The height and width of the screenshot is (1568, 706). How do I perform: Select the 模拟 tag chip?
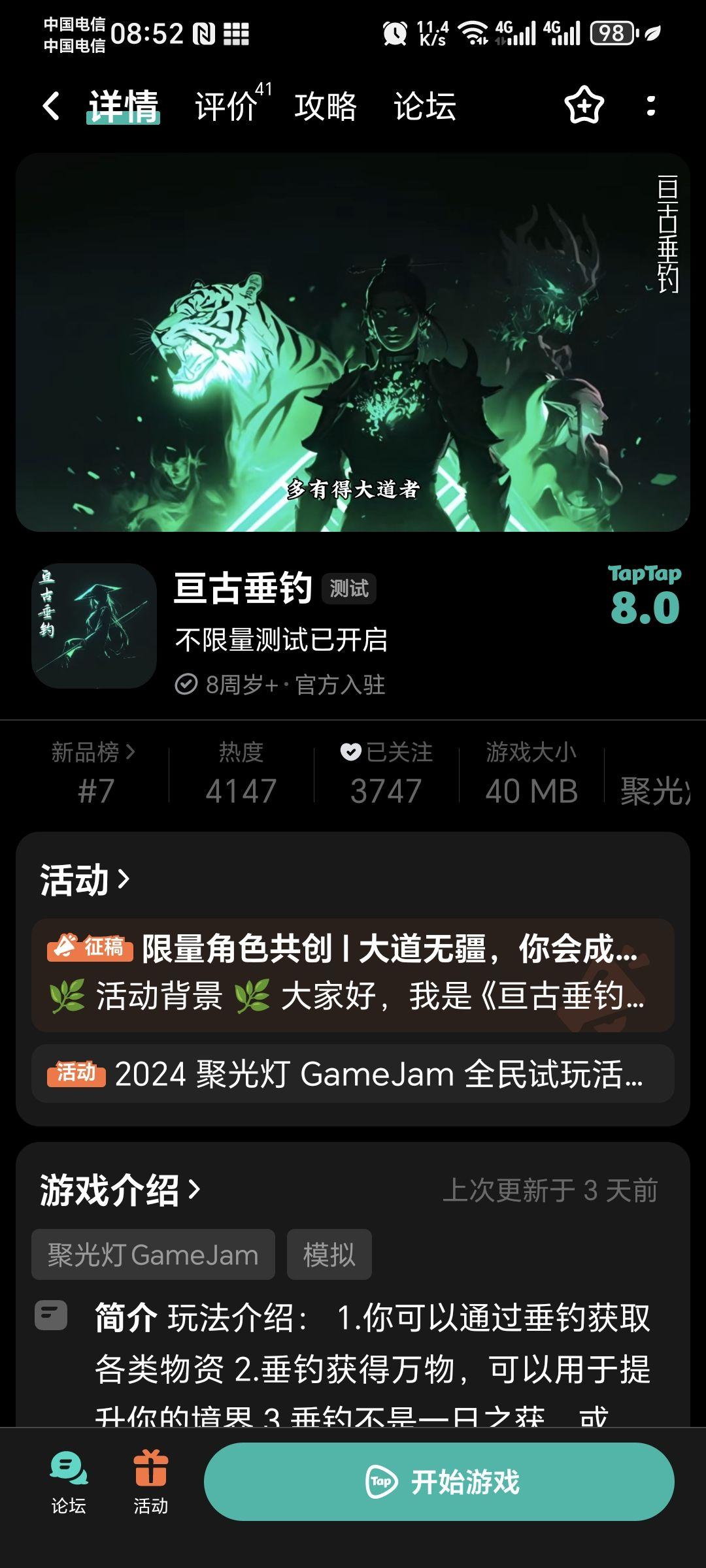tap(329, 1254)
